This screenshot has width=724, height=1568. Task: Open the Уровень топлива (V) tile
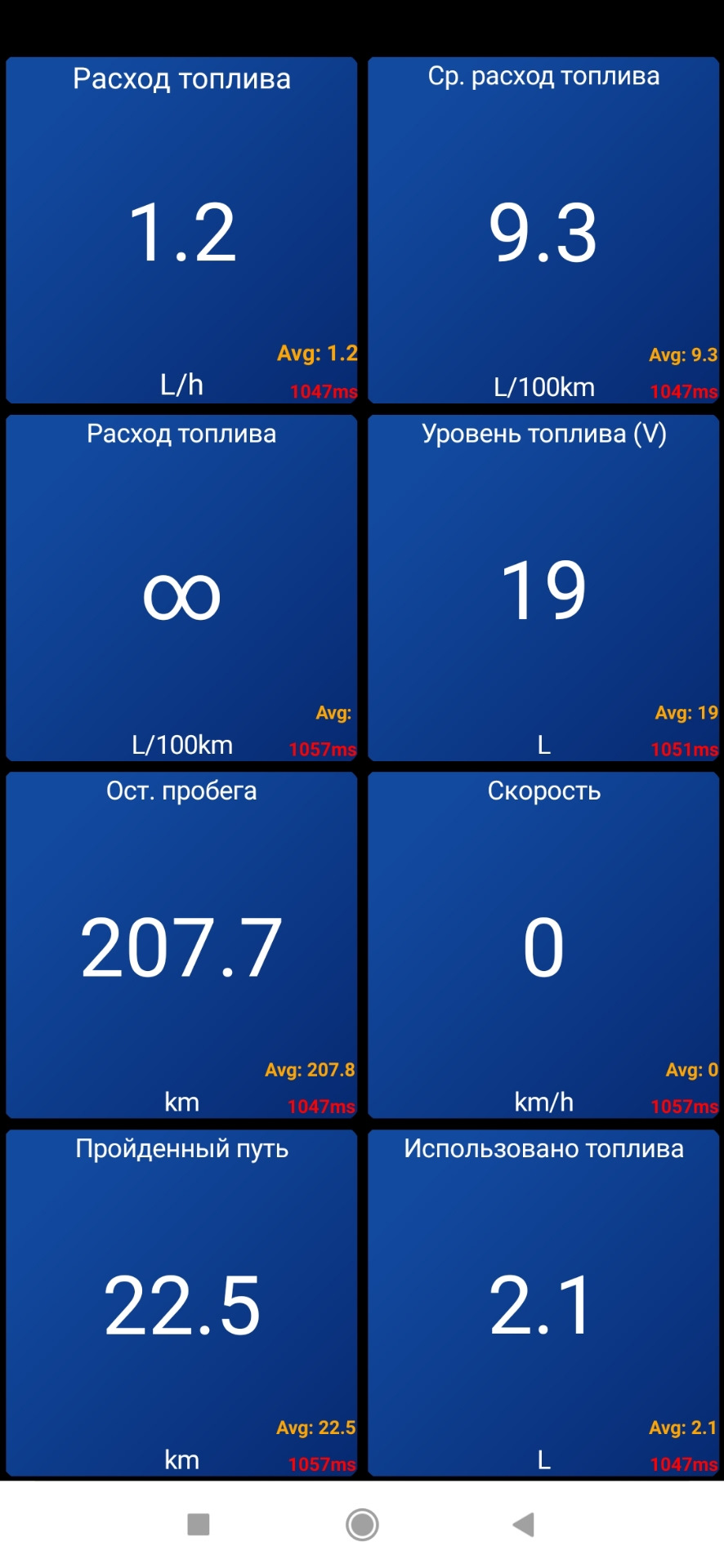tap(543, 589)
